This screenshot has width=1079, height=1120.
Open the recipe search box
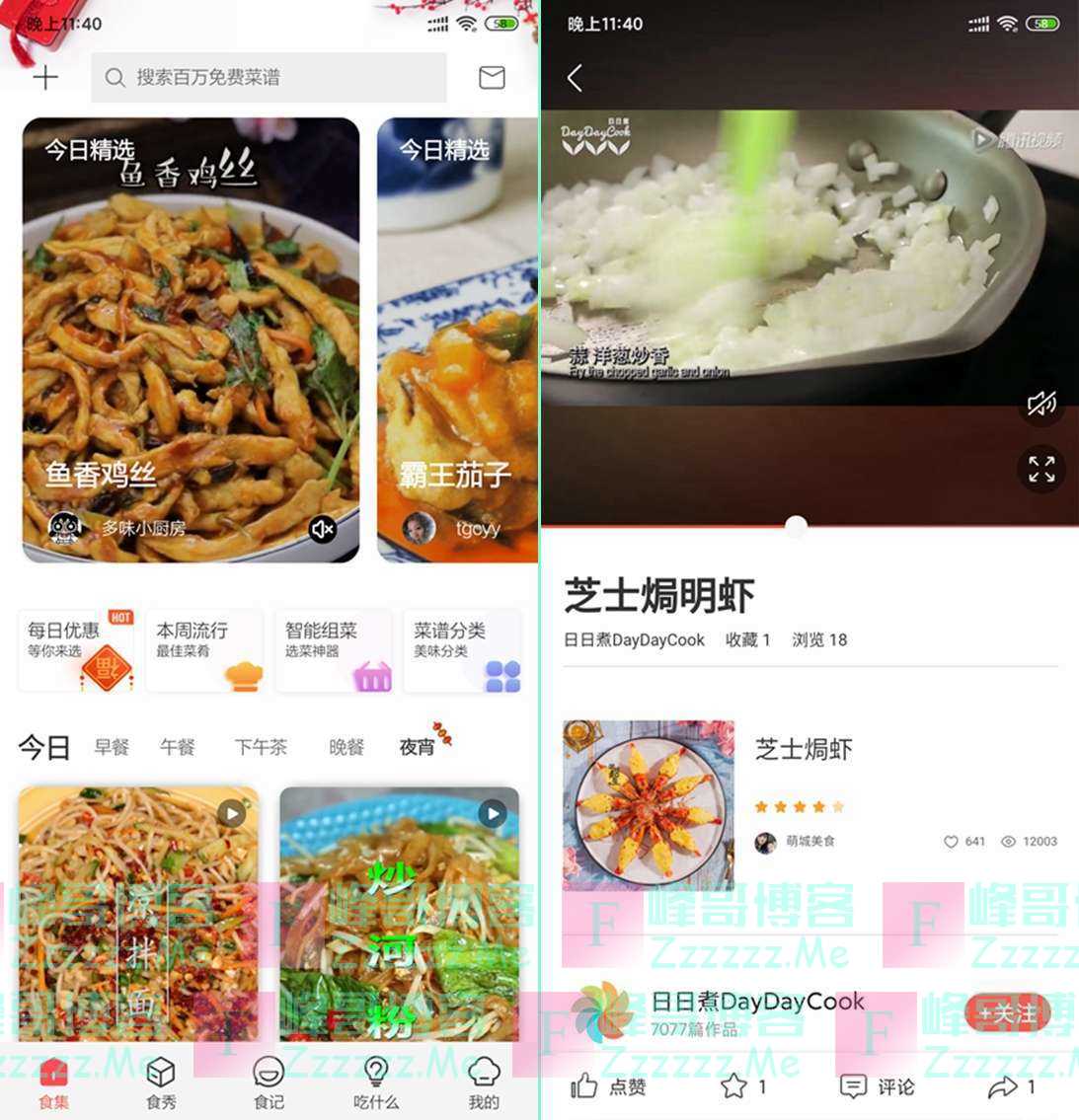pos(269,78)
